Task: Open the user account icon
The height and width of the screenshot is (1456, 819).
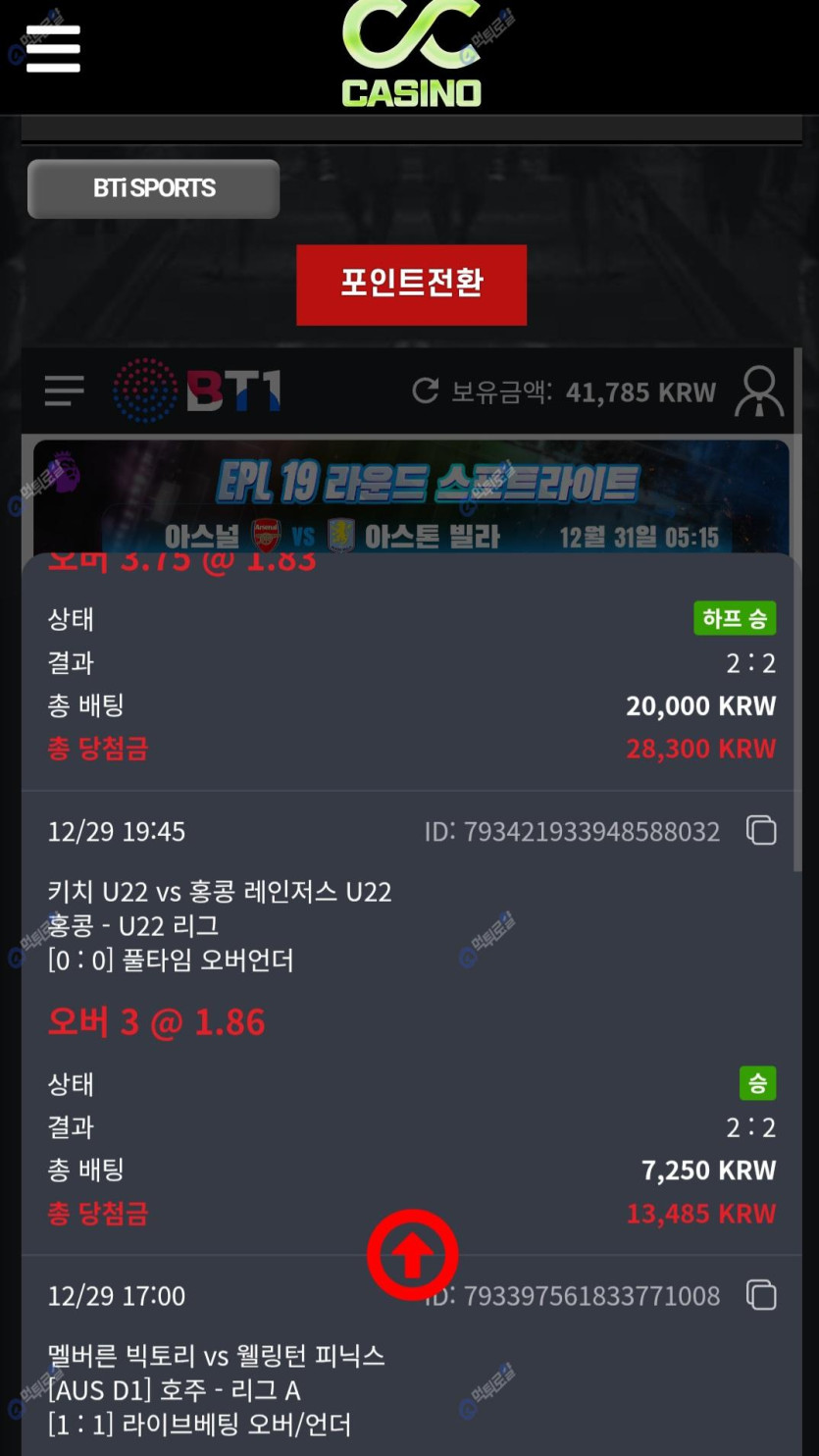Action: pos(759,391)
